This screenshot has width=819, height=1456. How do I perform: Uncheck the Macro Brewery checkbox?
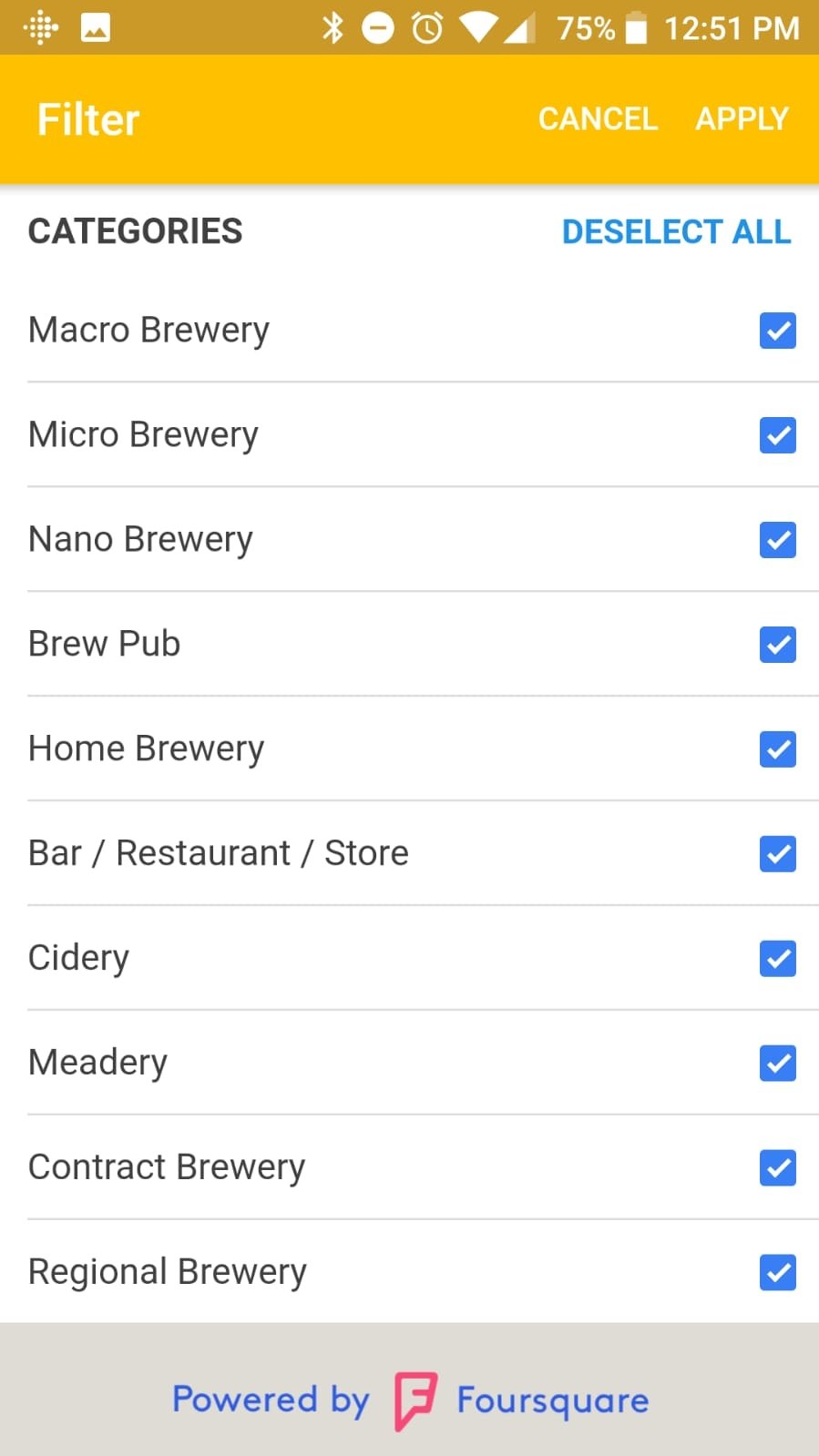778,331
